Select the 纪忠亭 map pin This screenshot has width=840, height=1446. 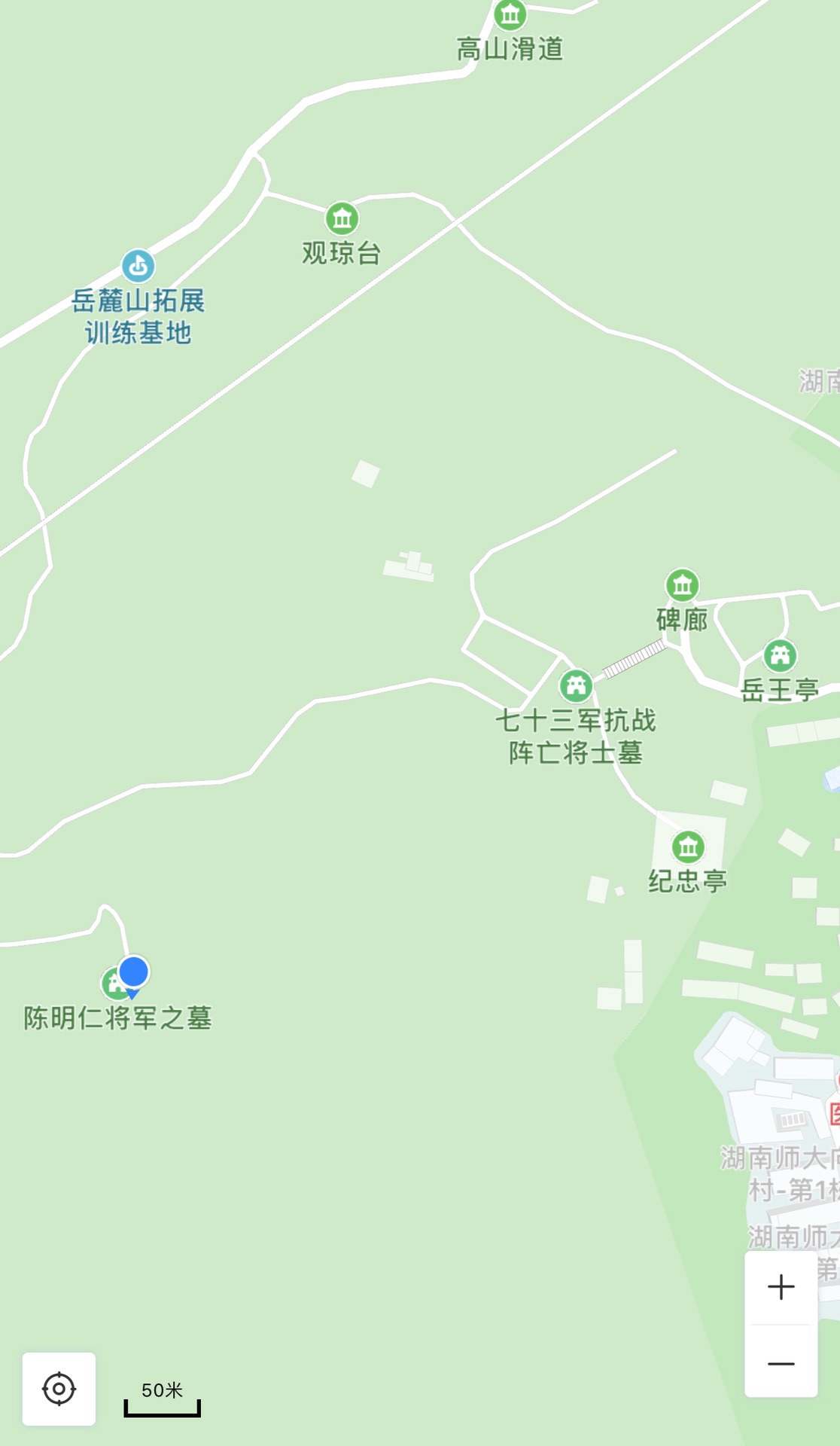coord(688,847)
